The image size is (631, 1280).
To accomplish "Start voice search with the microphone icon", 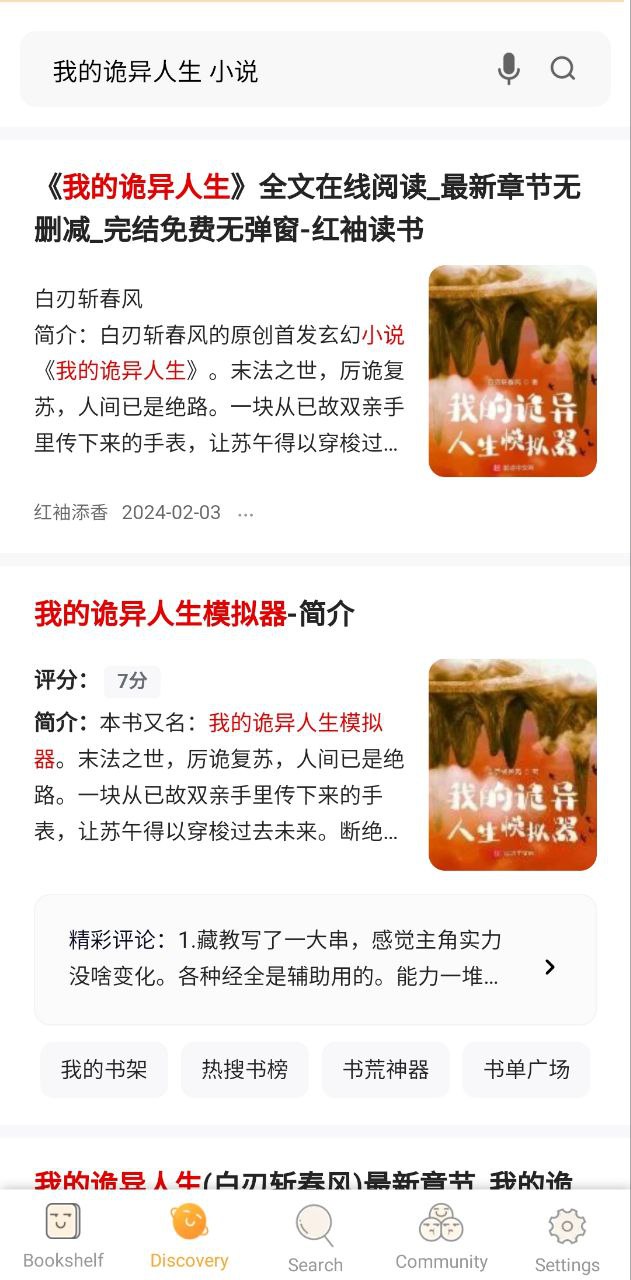I will tap(508, 69).
